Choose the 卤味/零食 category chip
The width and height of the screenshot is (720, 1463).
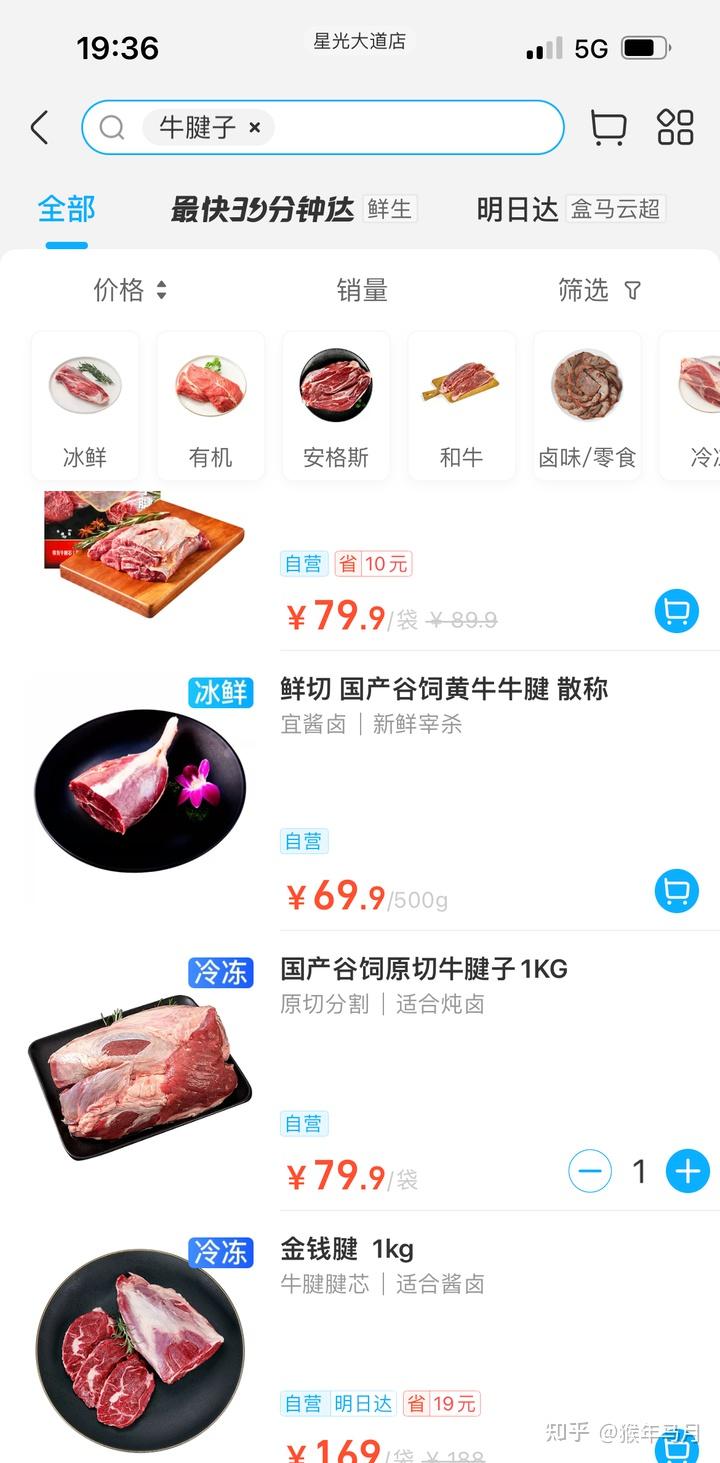coord(587,406)
